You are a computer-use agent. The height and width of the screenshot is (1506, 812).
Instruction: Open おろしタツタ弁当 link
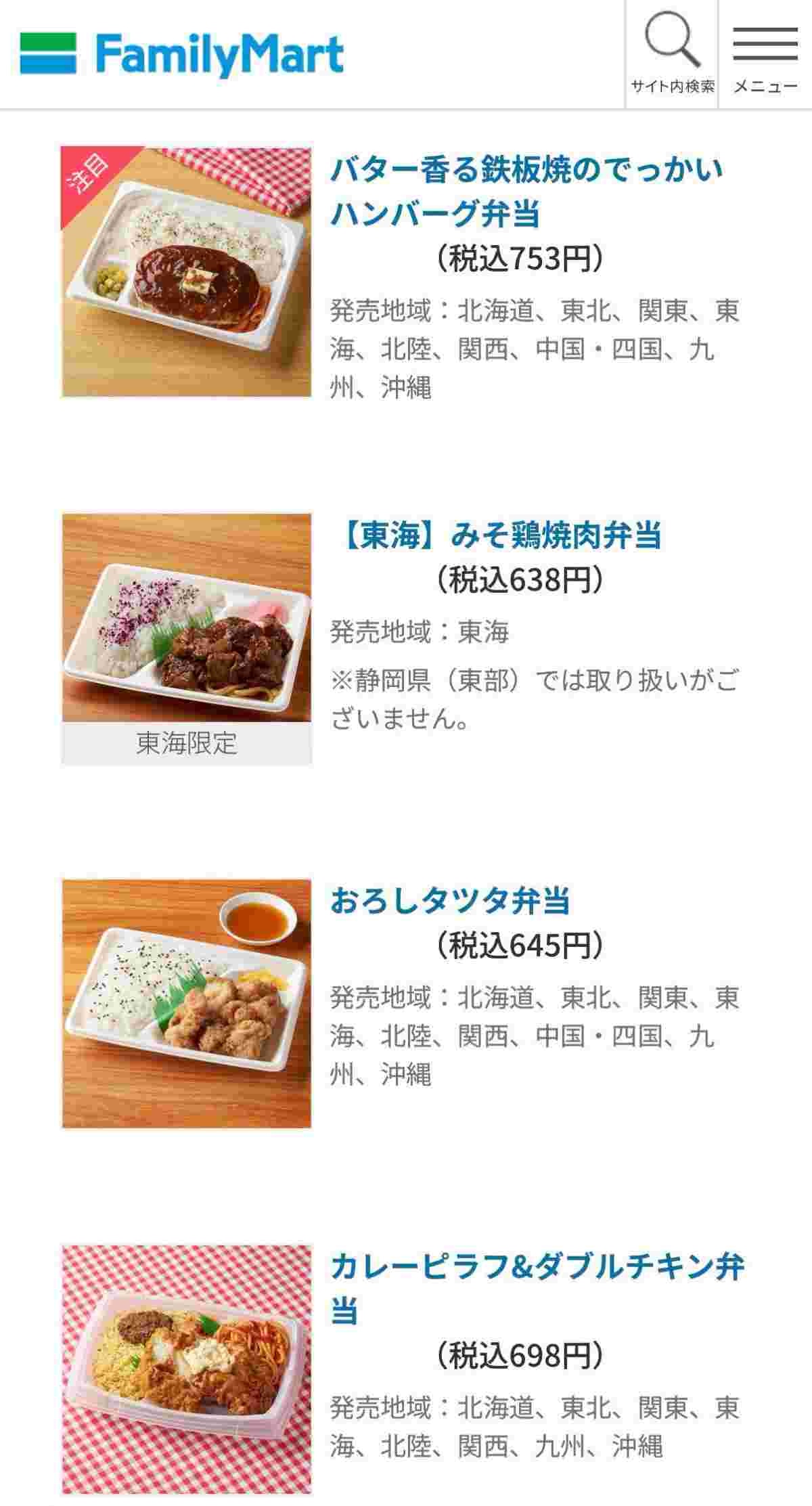(451, 902)
